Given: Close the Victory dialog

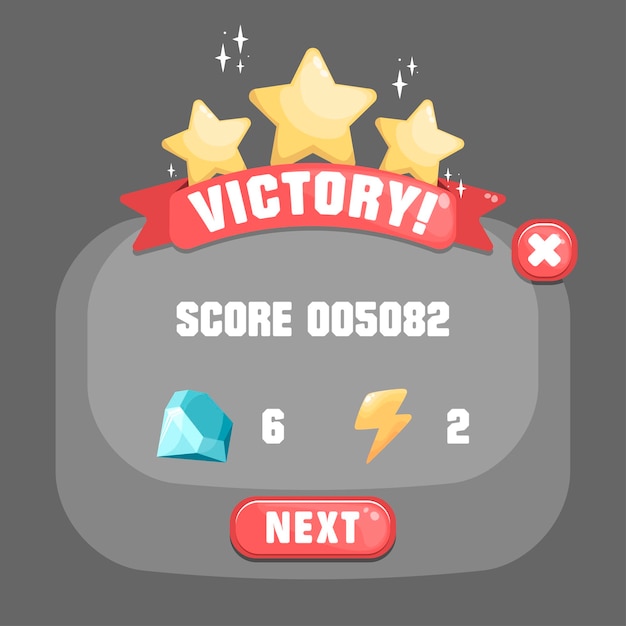Looking at the screenshot, I should click(x=544, y=250).
